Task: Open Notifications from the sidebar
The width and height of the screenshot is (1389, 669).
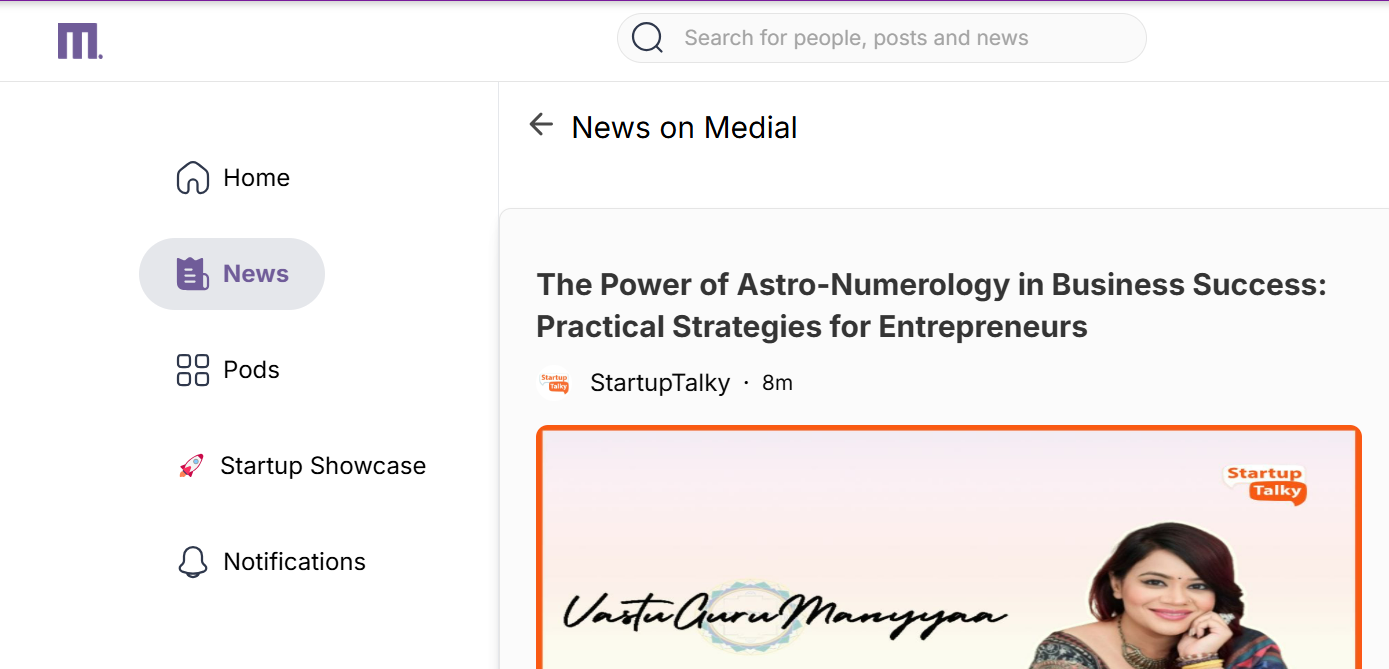Action: click(272, 562)
